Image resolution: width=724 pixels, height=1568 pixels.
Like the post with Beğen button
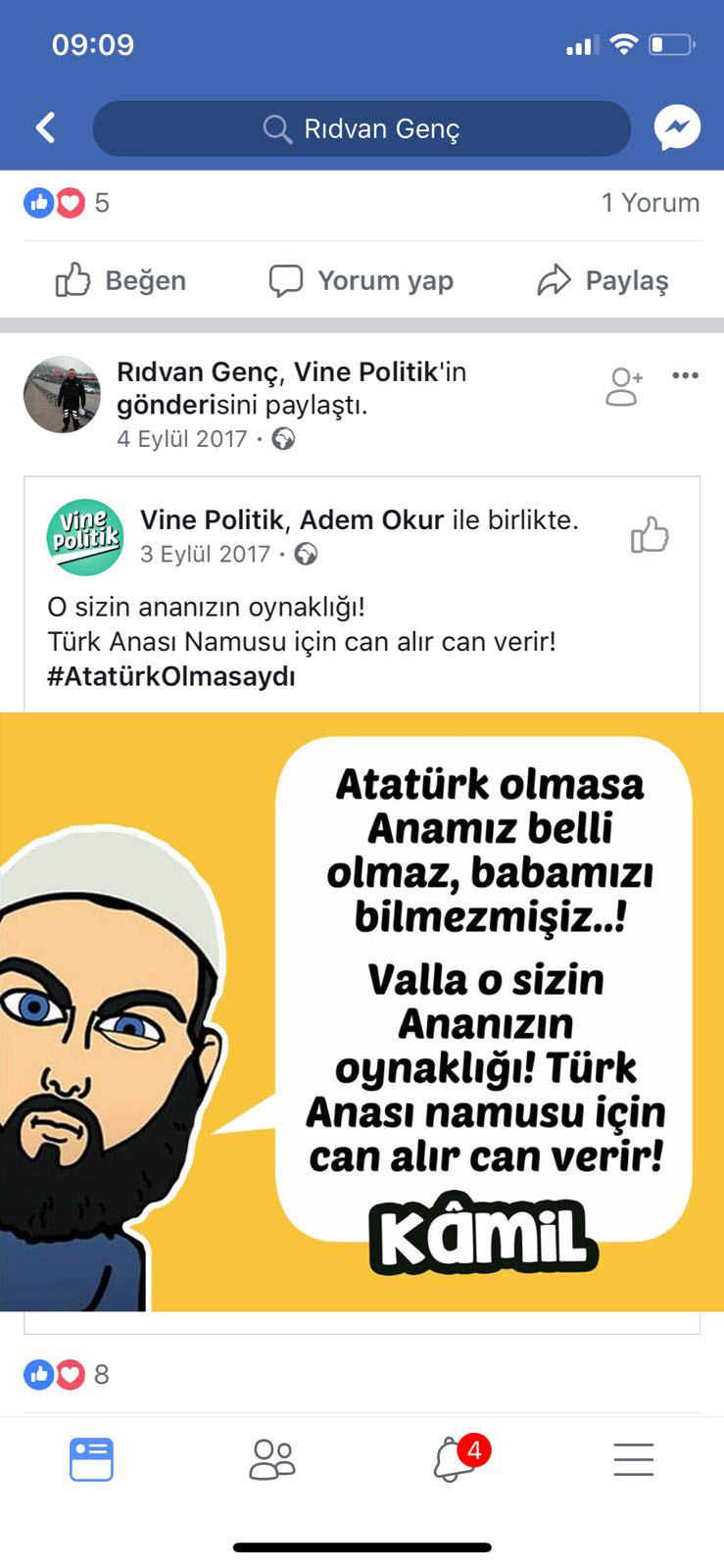click(x=121, y=280)
